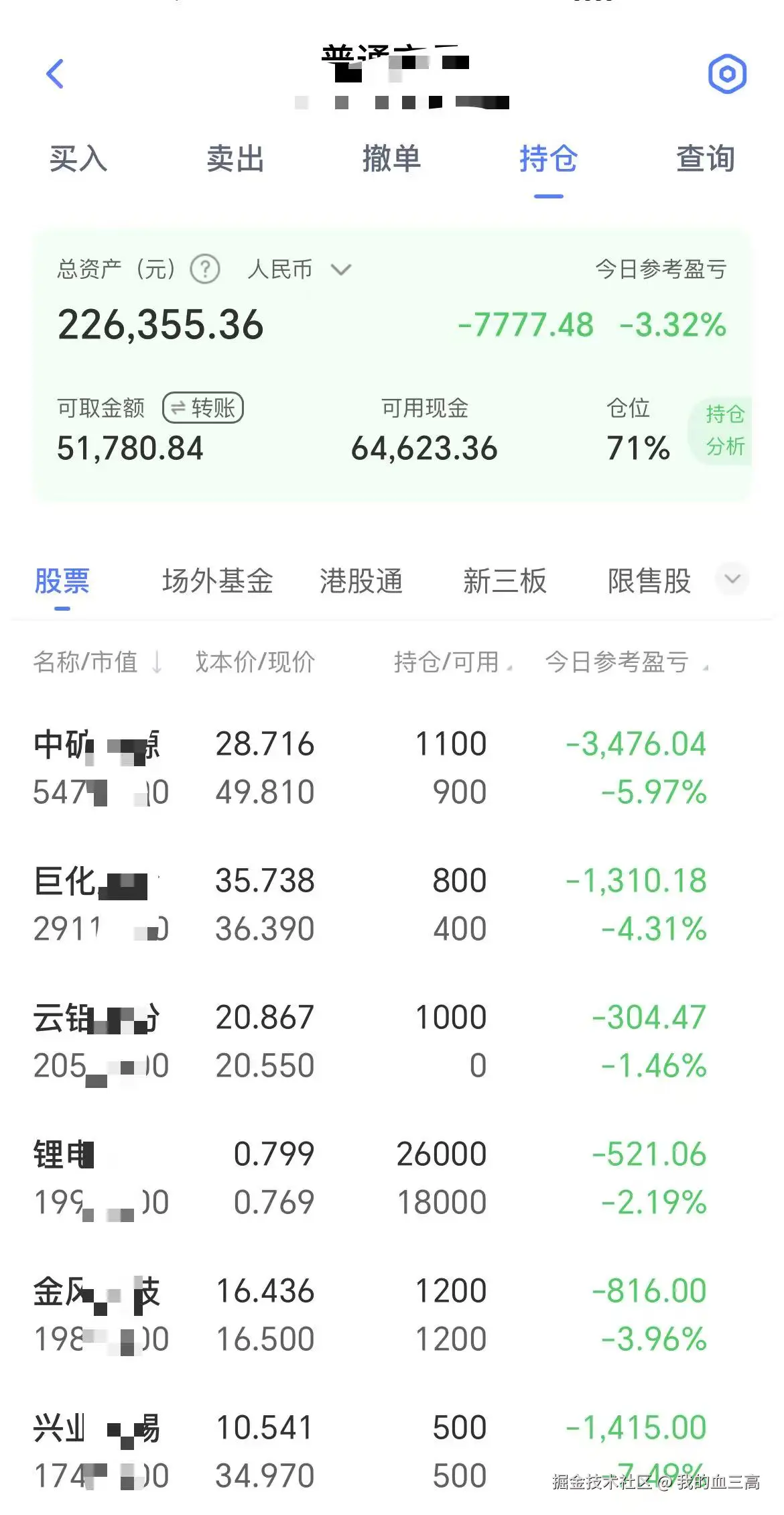Open the 查询 query tab
The image size is (784, 1515).
pyautogui.click(x=706, y=160)
